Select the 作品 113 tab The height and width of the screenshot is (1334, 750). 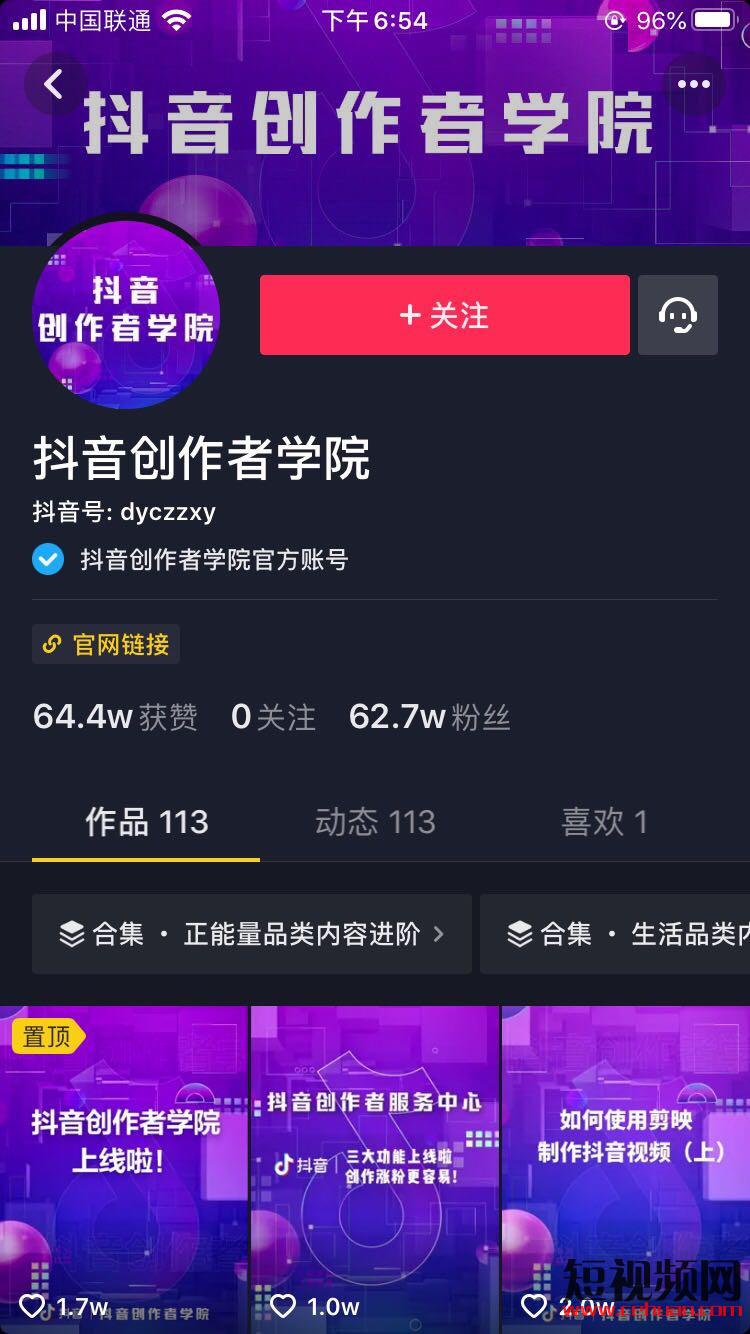click(x=146, y=823)
